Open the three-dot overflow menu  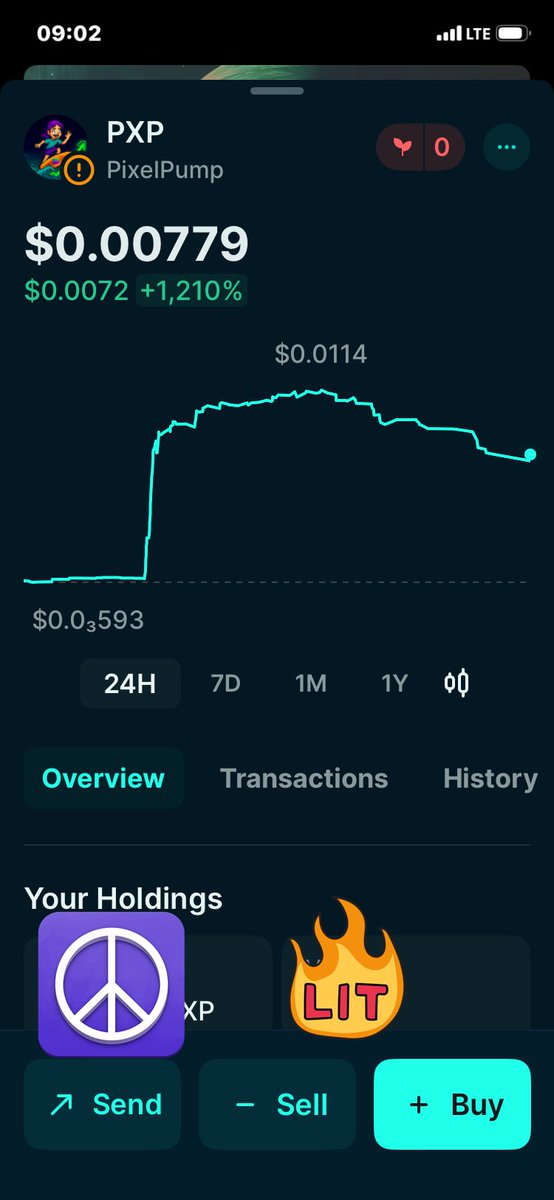(507, 148)
